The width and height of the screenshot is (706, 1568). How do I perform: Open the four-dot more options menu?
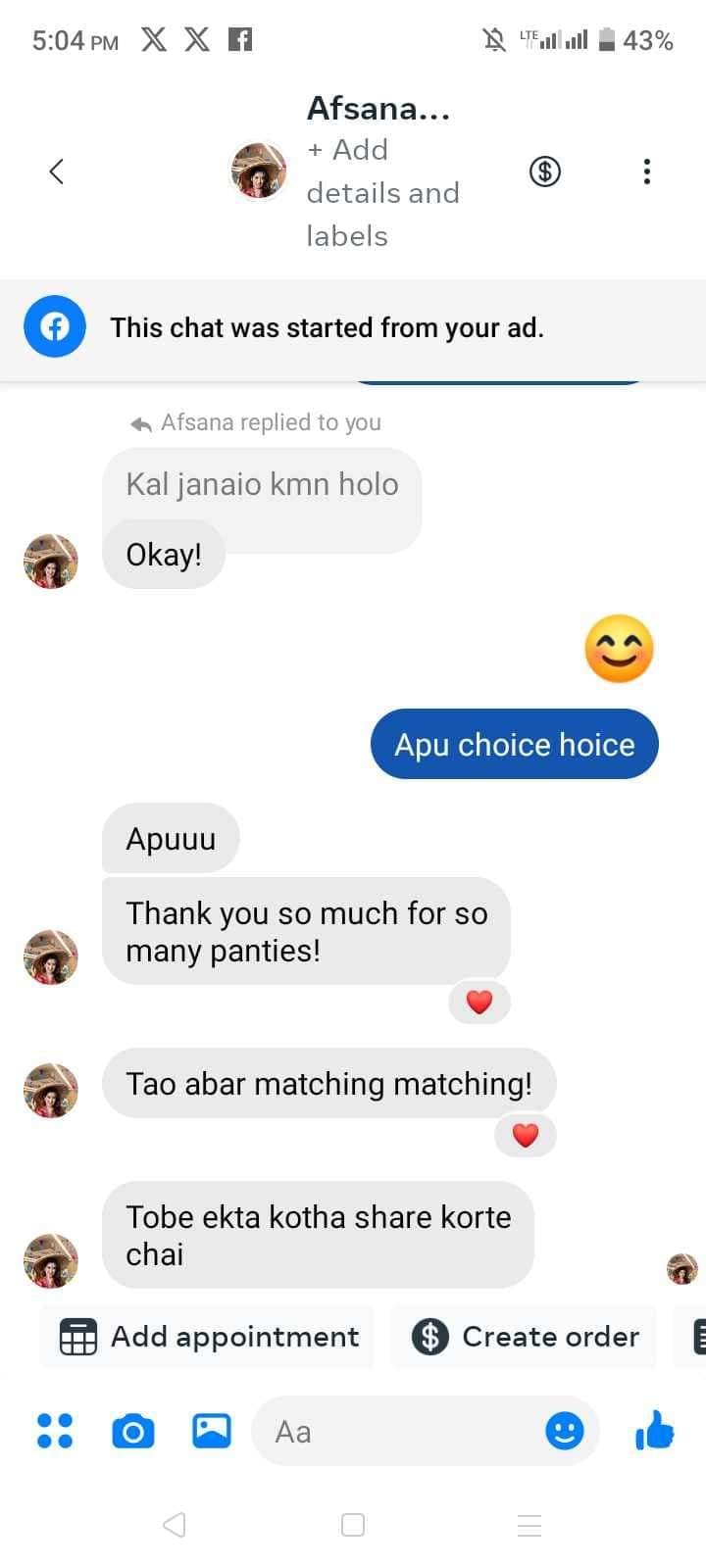tap(55, 1431)
